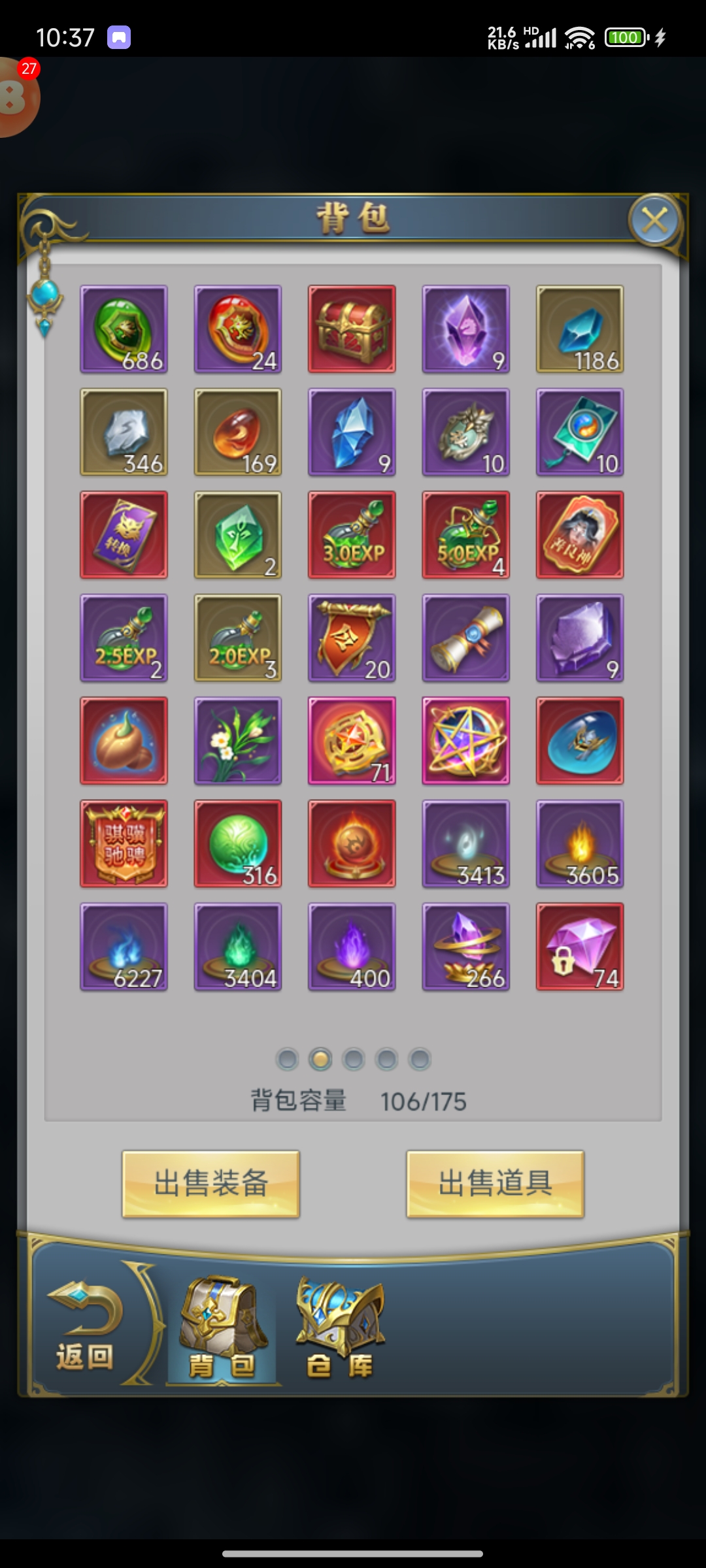Jump to the third backpack page dot
This screenshot has height=1568, width=706.
(353, 1059)
